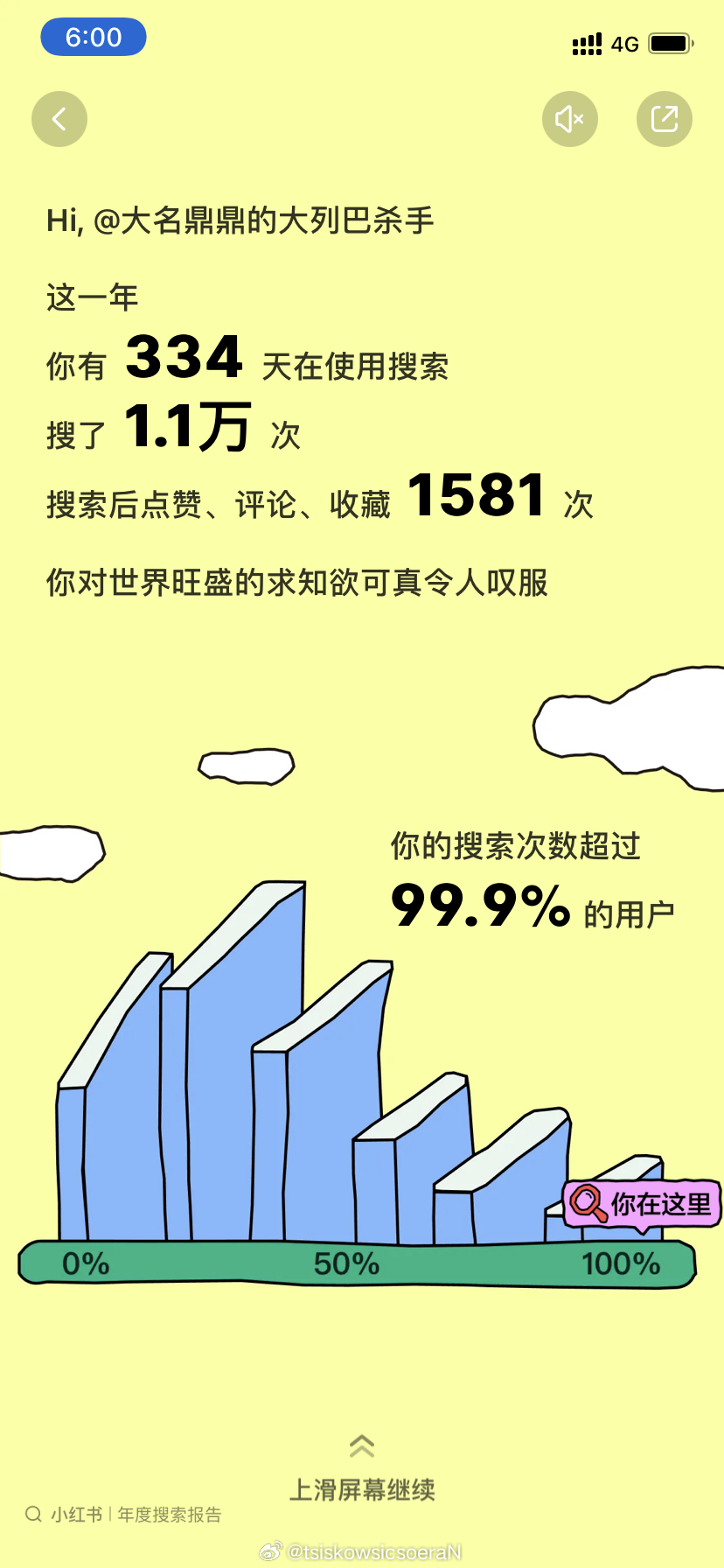724x1568 pixels.
Task: Go back using the top-left arrow
Action: pos(59,119)
